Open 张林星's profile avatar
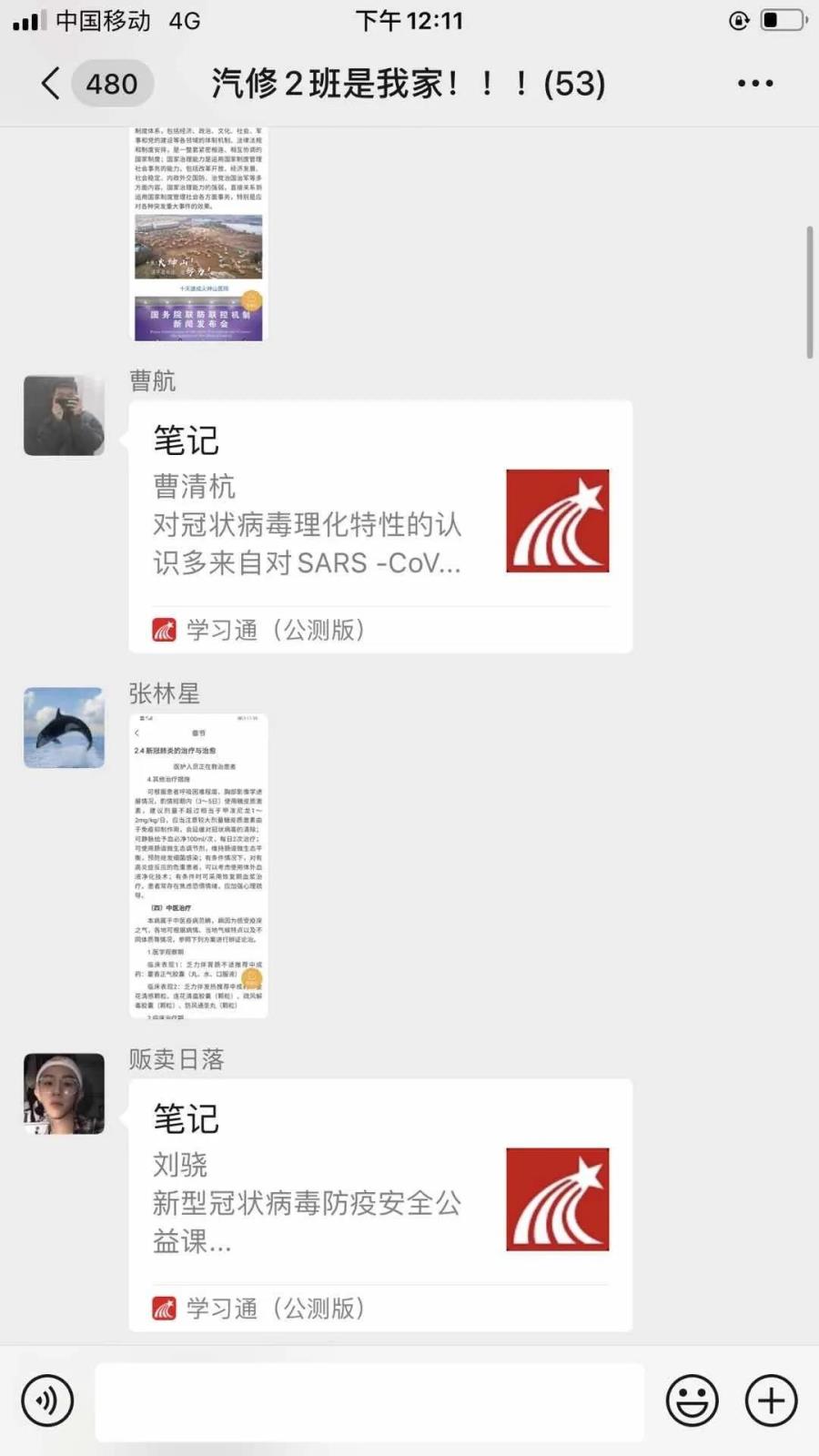819x1456 pixels. [x=64, y=728]
